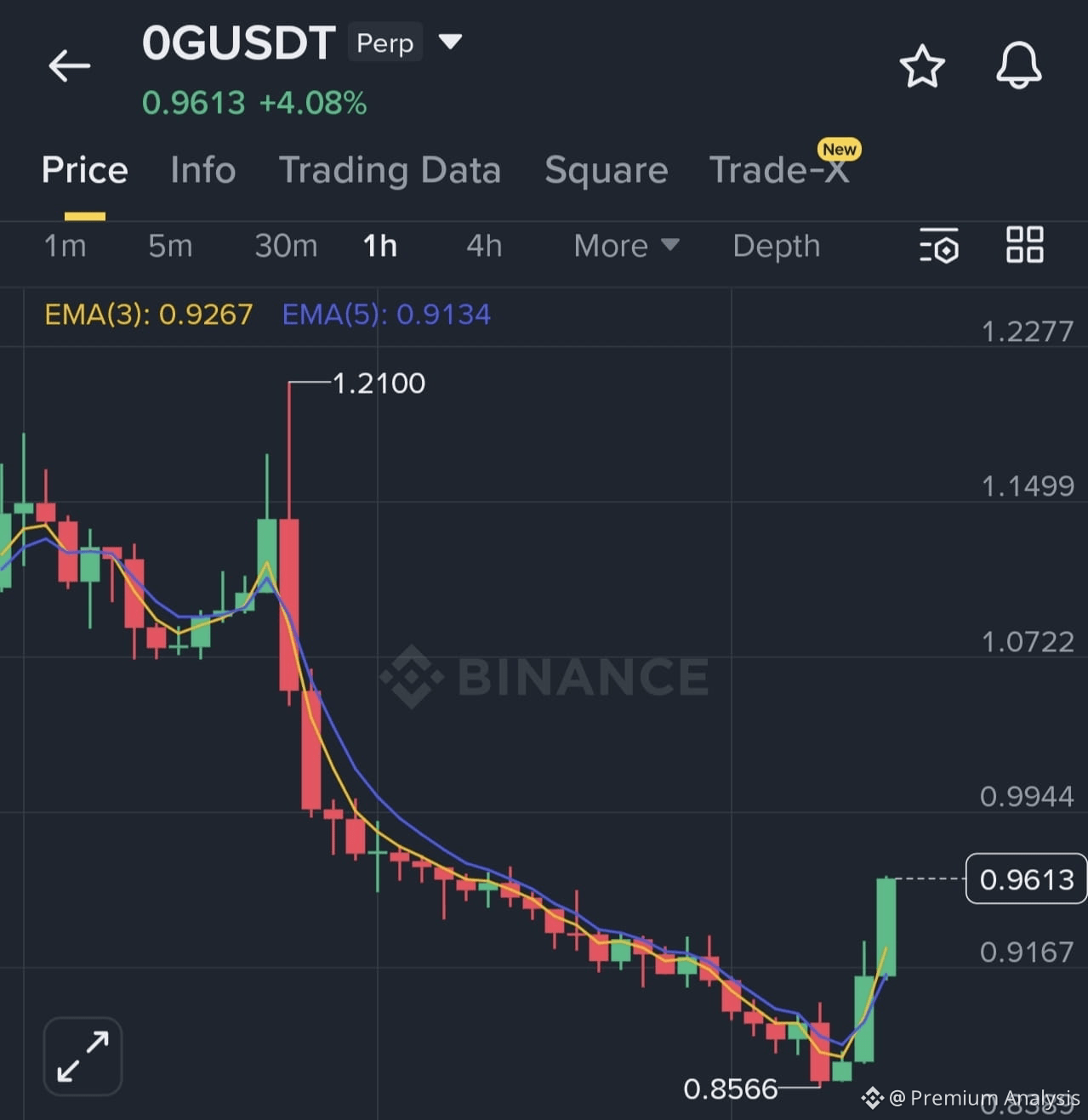
Task: Go to the Info section
Action: point(202,170)
